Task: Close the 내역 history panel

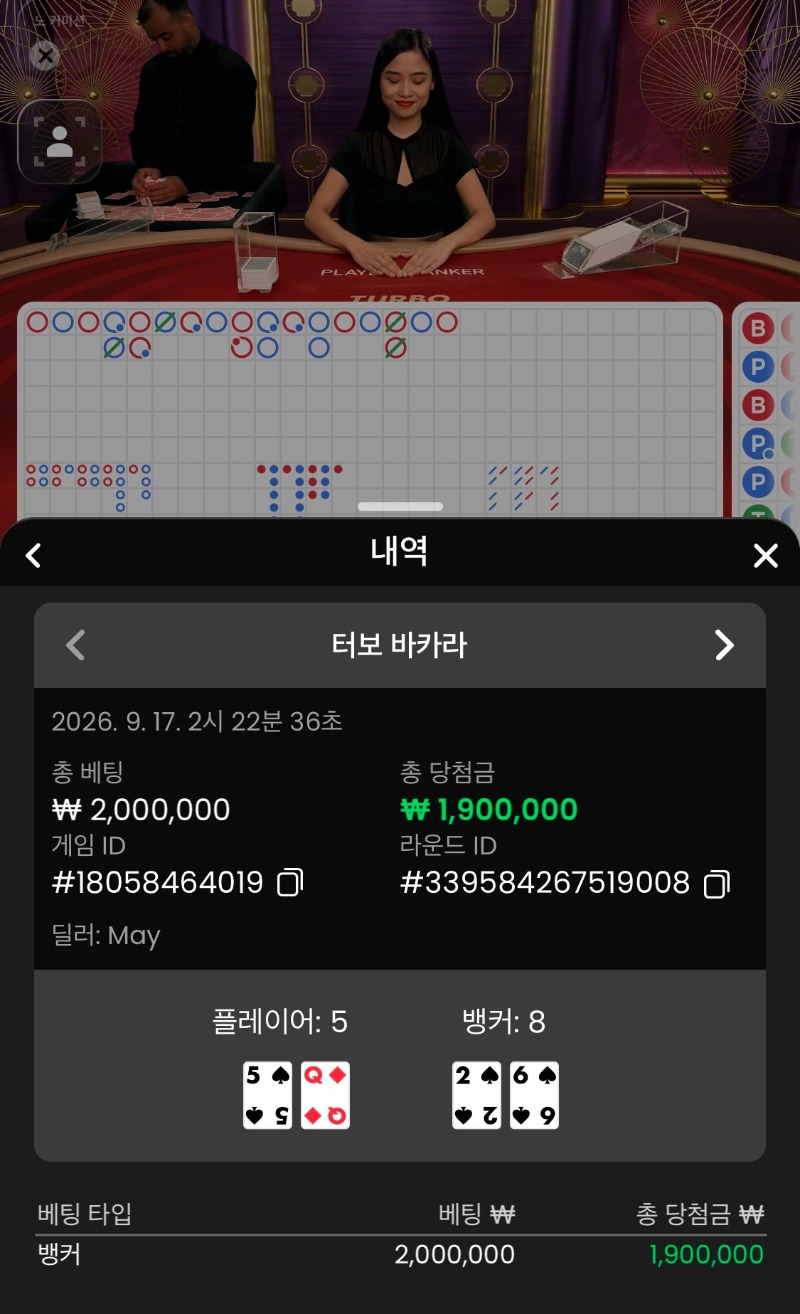Action: click(x=765, y=556)
